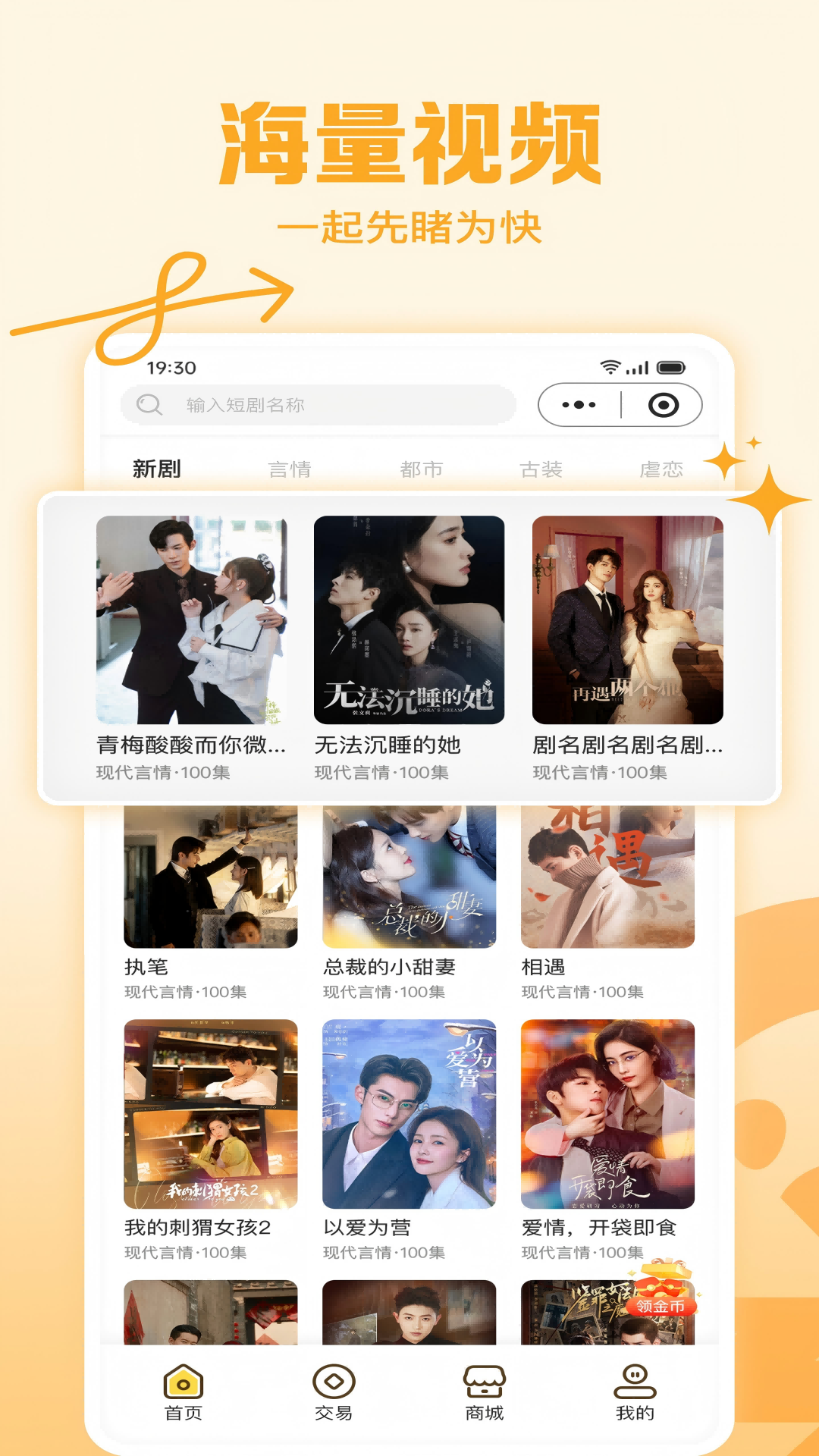Click the magnifier search icon
Screen dimensions: 819x1456
[x=146, y=404]
